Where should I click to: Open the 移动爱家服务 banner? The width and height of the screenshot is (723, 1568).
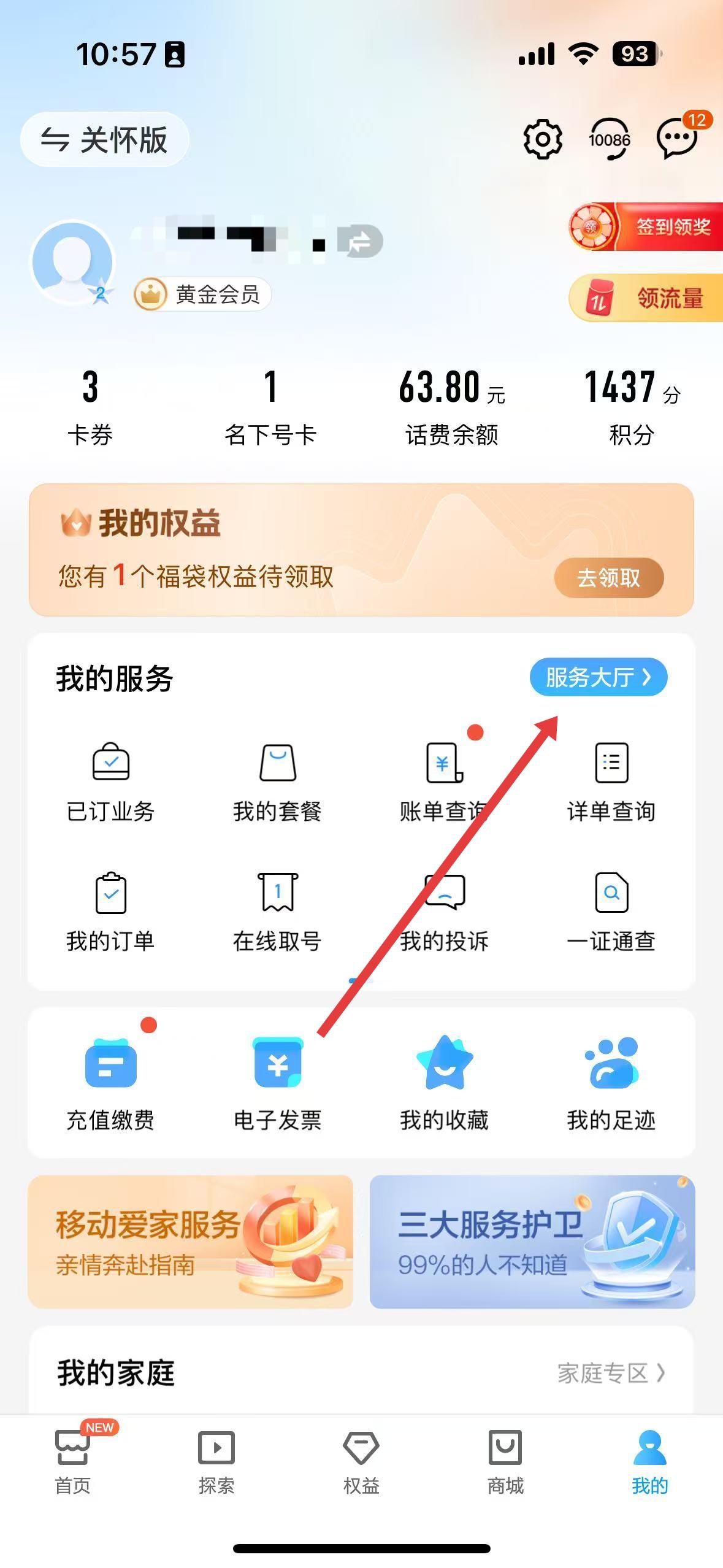tap(190, 1242)
